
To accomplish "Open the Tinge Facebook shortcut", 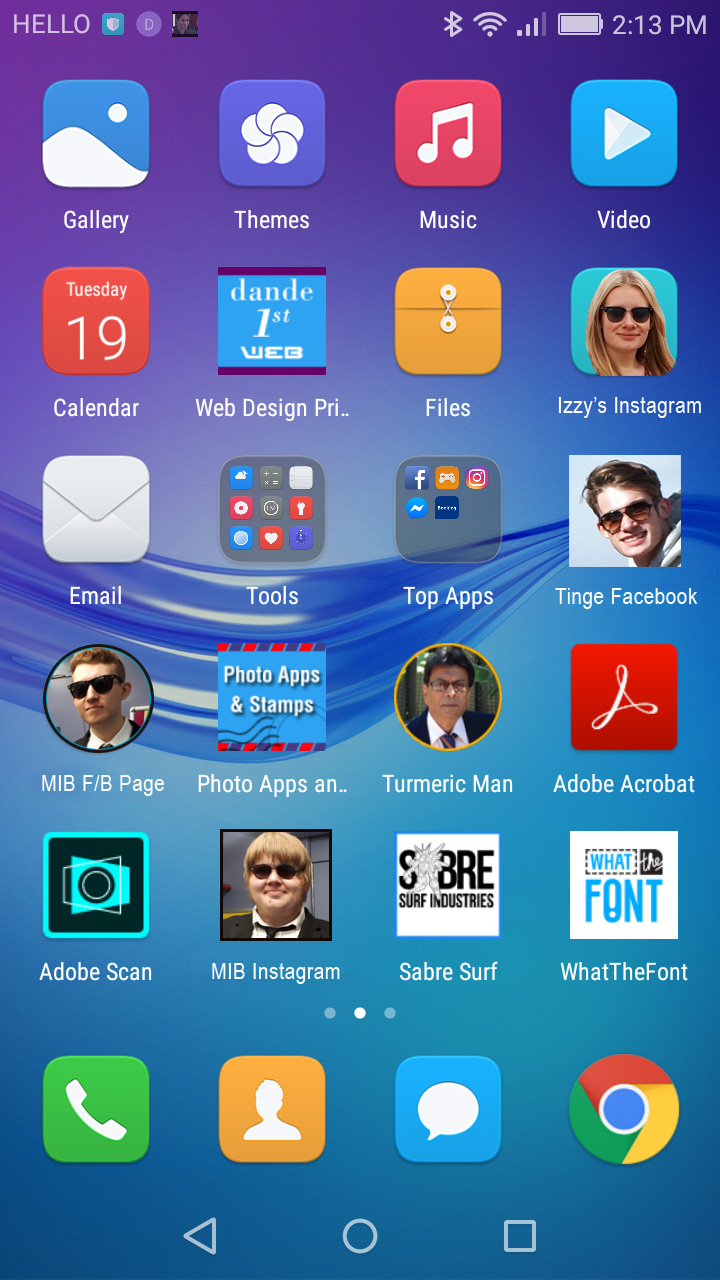I will [625, 511].
